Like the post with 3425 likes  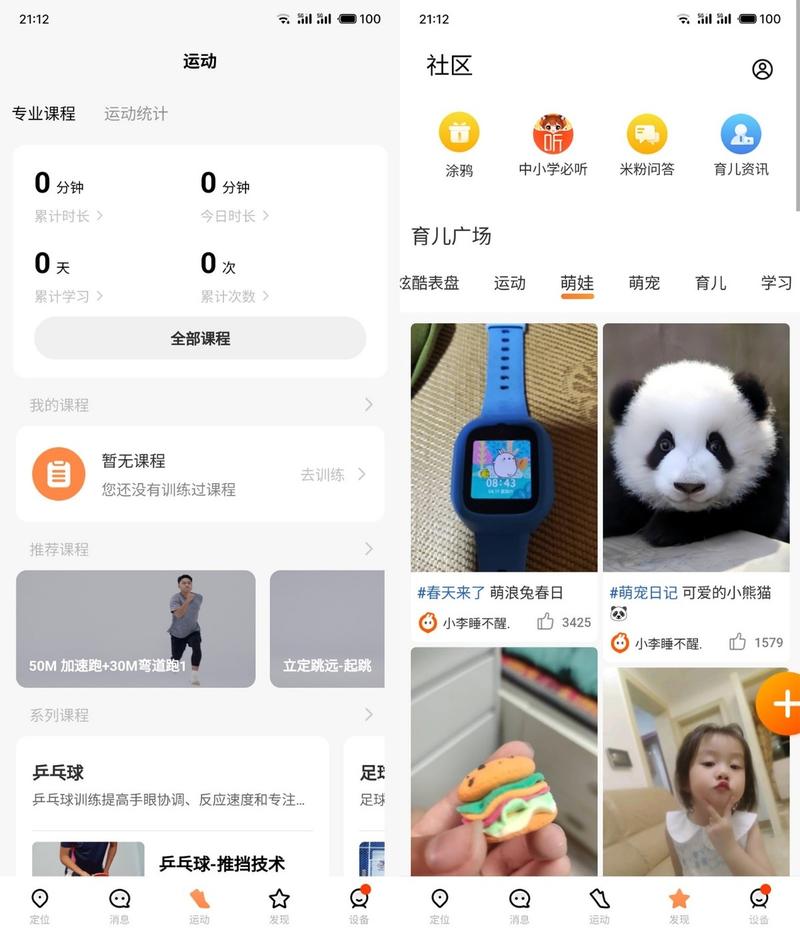(x=546, y=622)
